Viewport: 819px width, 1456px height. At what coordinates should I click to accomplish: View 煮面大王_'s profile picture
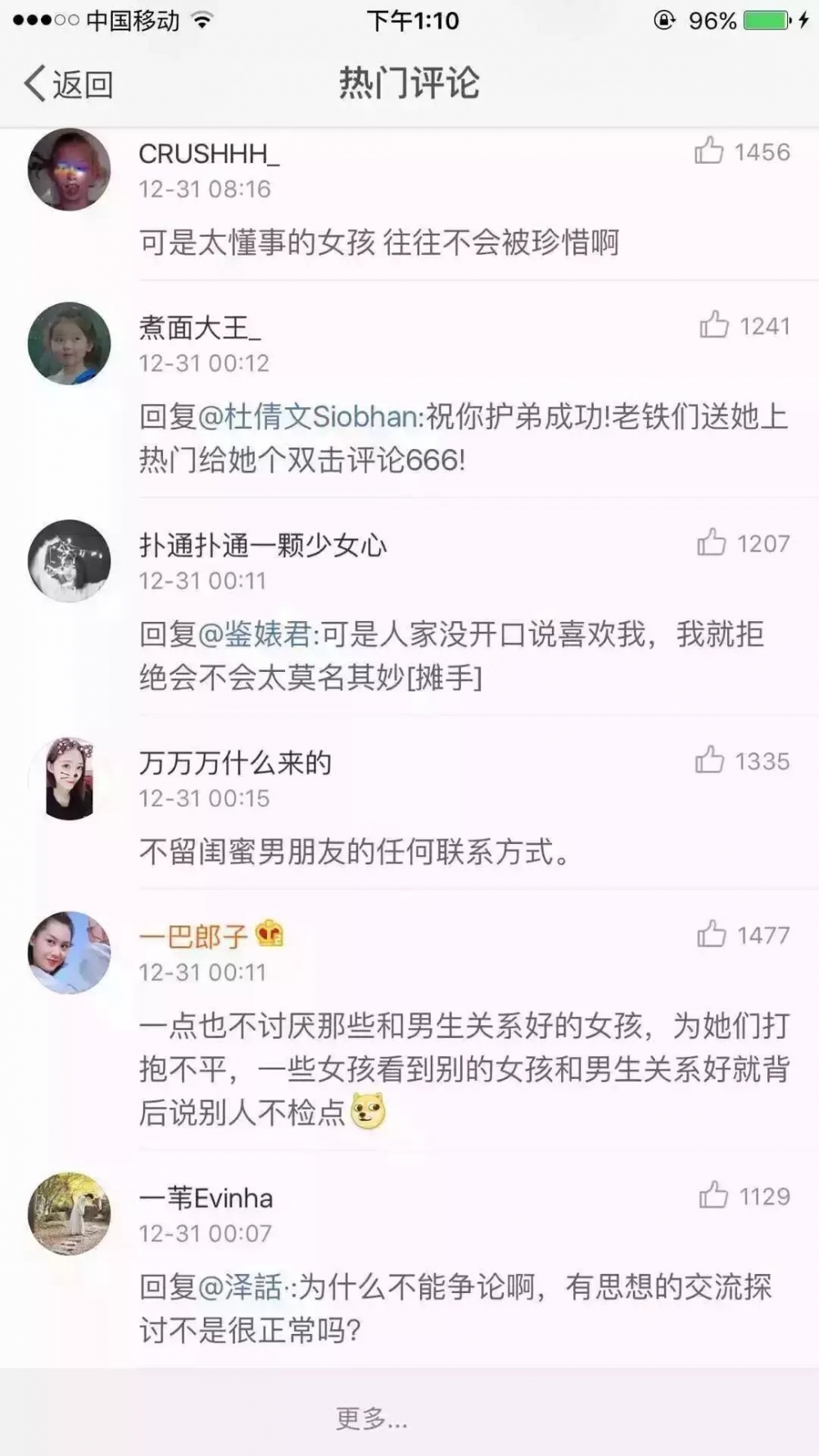pyautogui.click(x=69, y=343)
